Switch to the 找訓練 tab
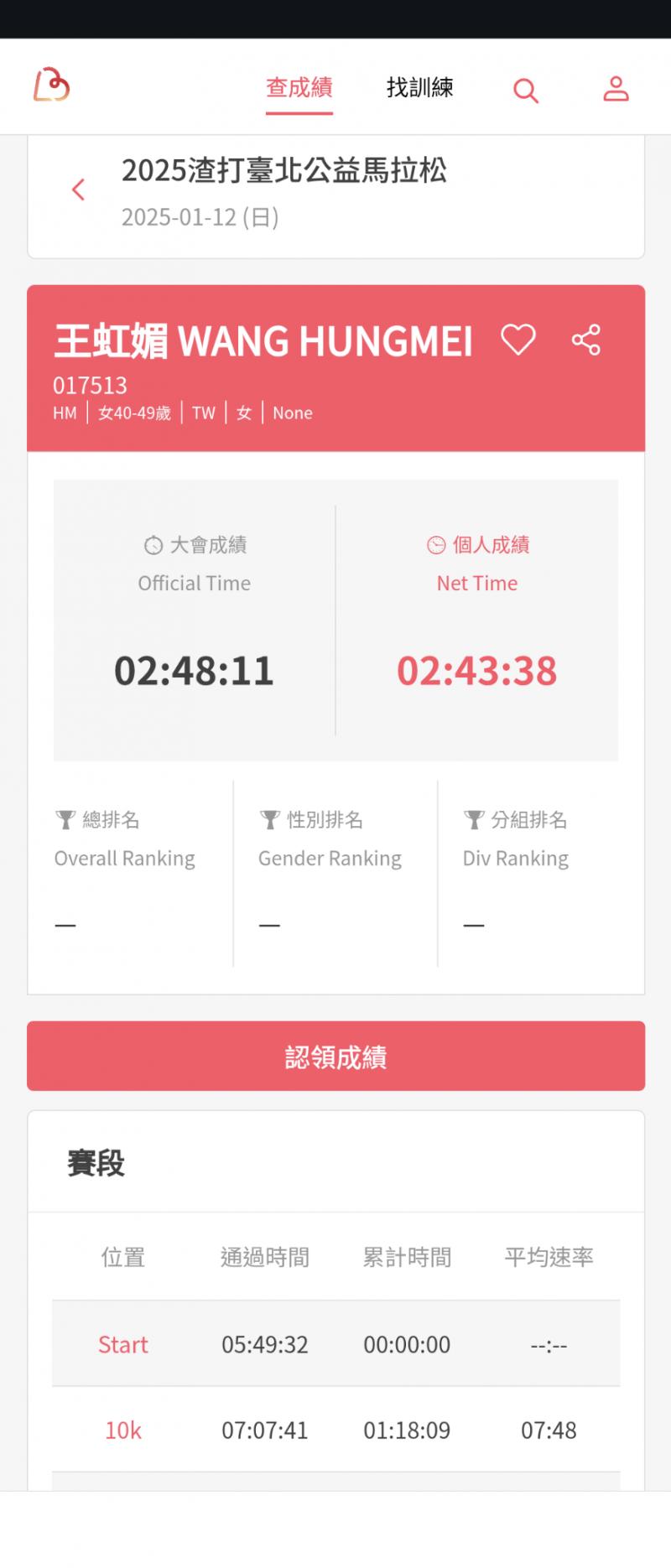 pos(419,87)
